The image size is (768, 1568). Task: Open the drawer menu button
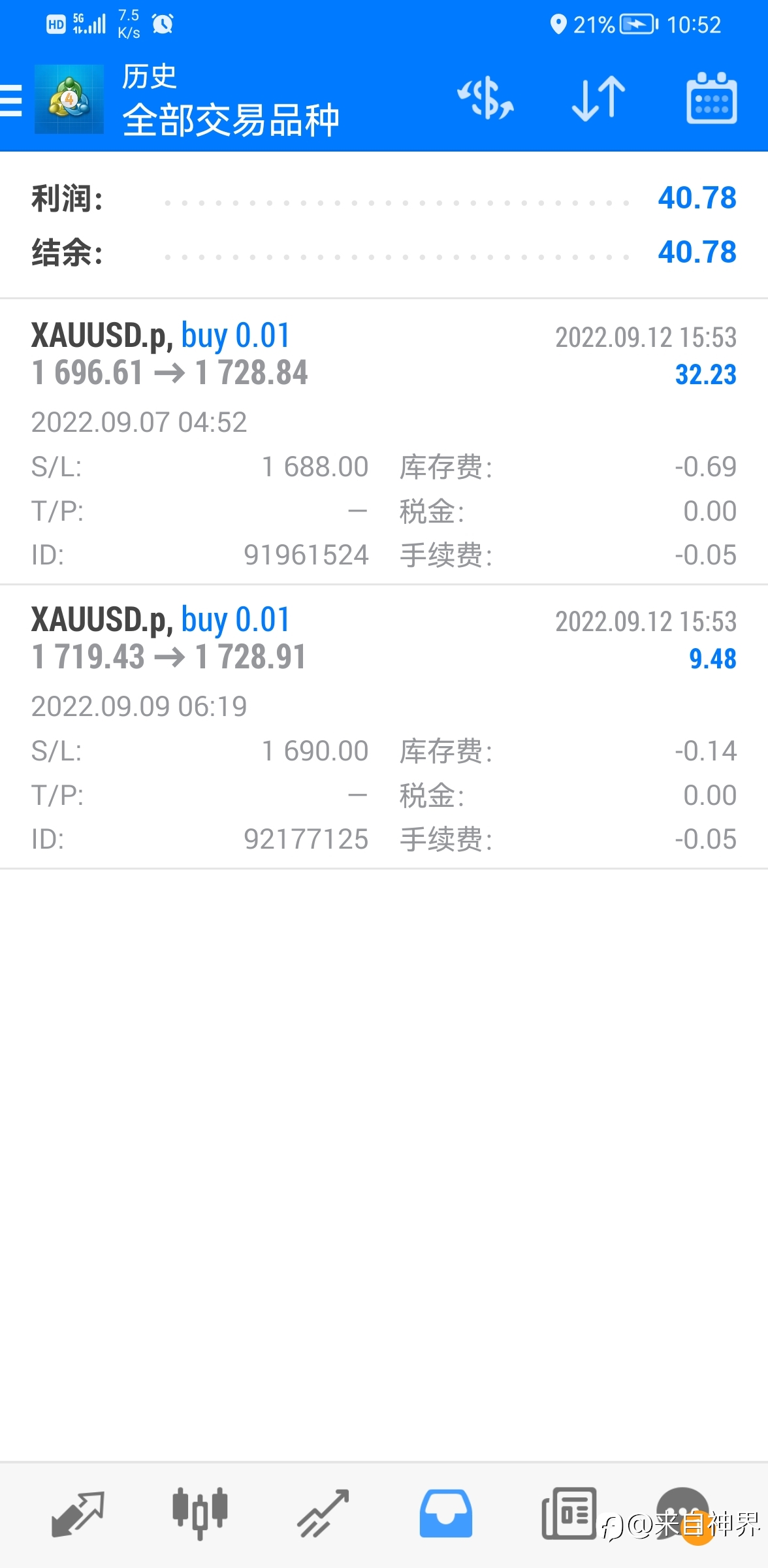(x=11, y=100)
